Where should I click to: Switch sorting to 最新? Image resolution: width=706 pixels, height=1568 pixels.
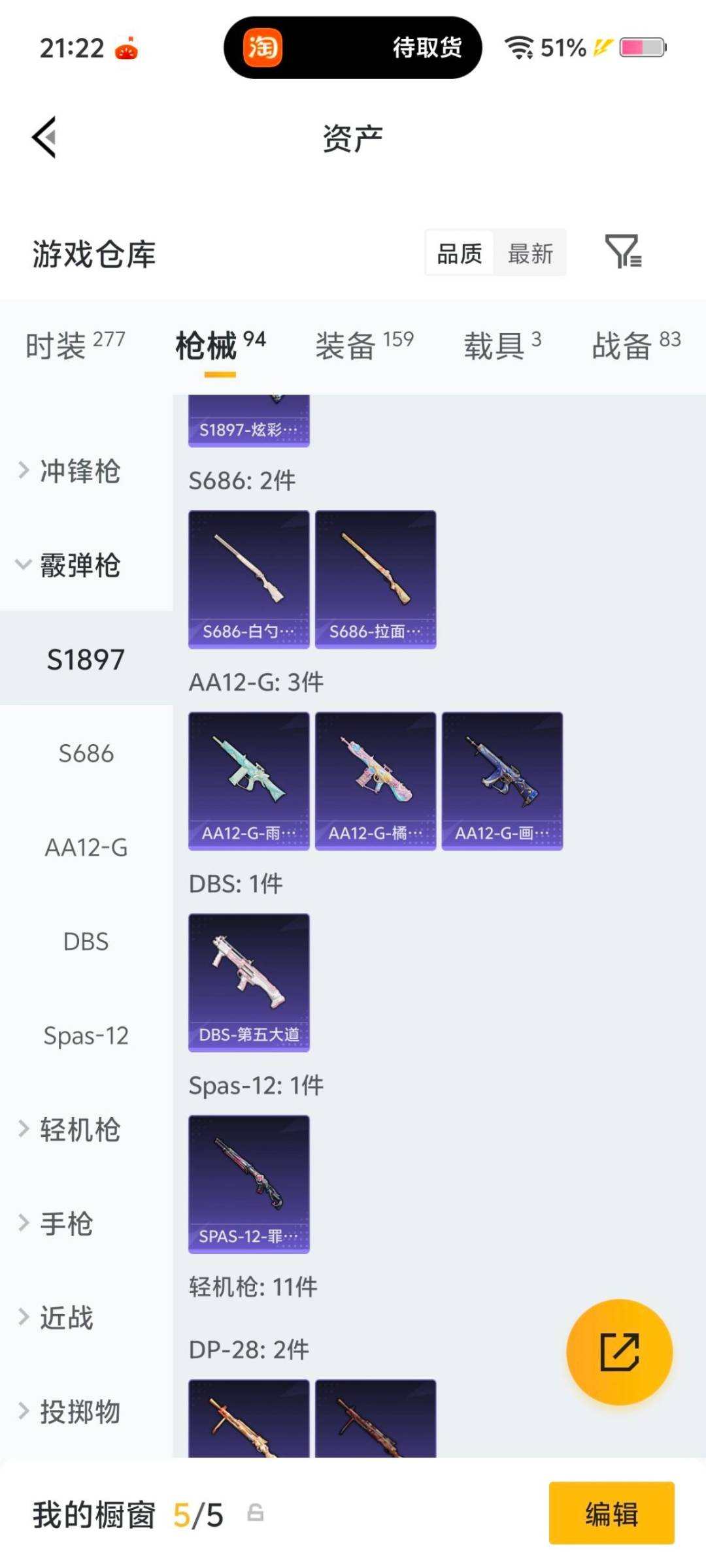click(x=531, y=253)
